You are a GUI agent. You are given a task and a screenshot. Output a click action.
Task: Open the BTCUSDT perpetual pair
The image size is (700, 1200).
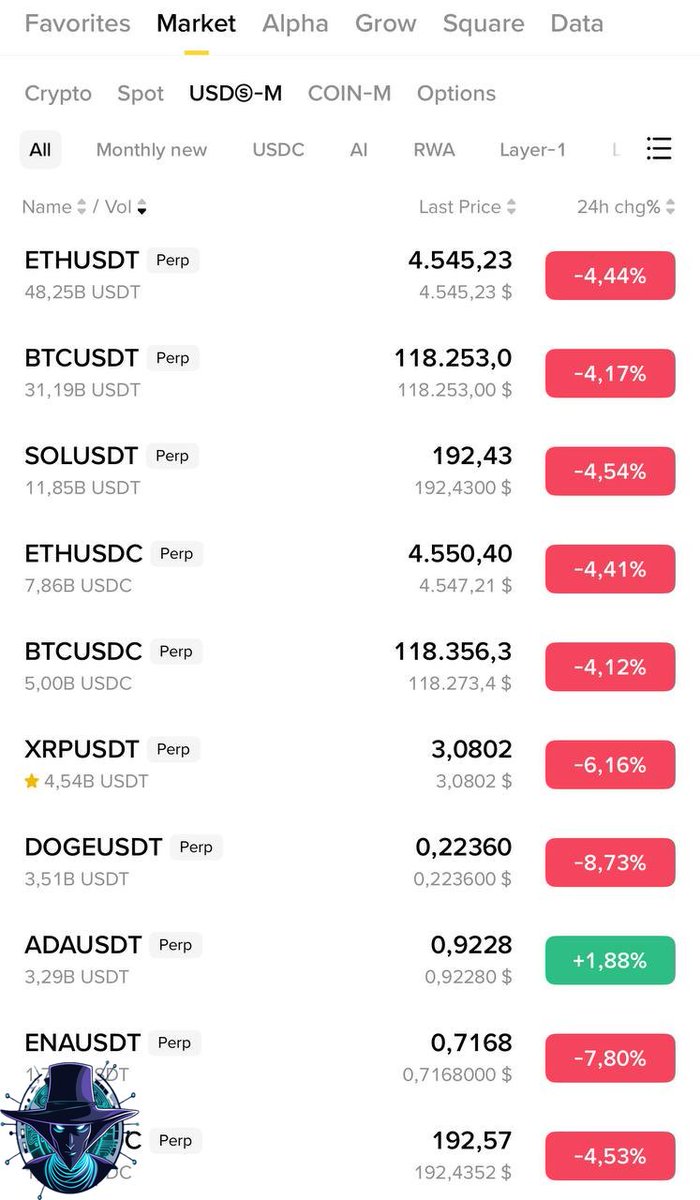(x=82, y=359)
